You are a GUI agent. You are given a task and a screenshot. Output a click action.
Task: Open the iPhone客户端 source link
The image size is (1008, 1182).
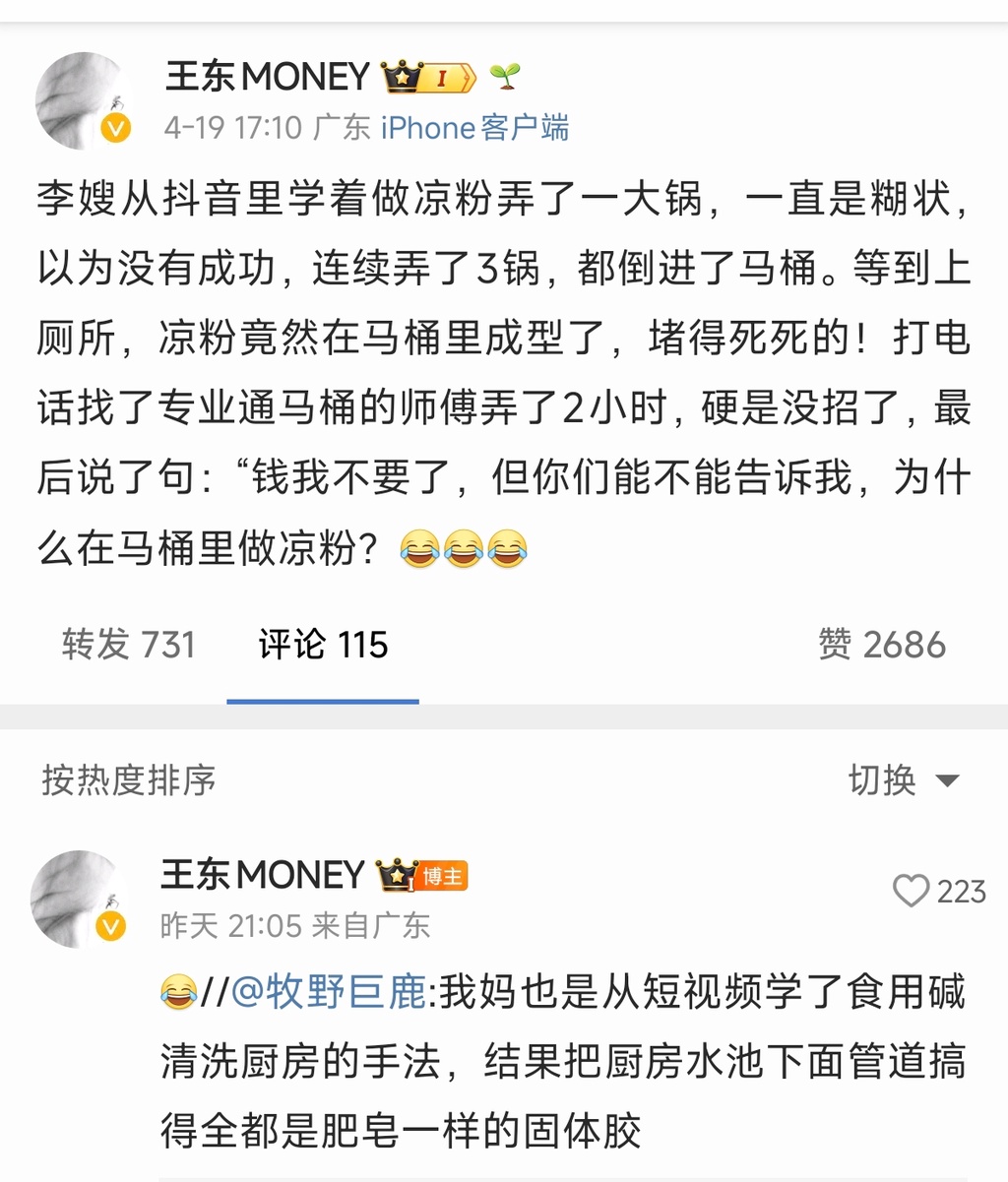pos(474,128)
